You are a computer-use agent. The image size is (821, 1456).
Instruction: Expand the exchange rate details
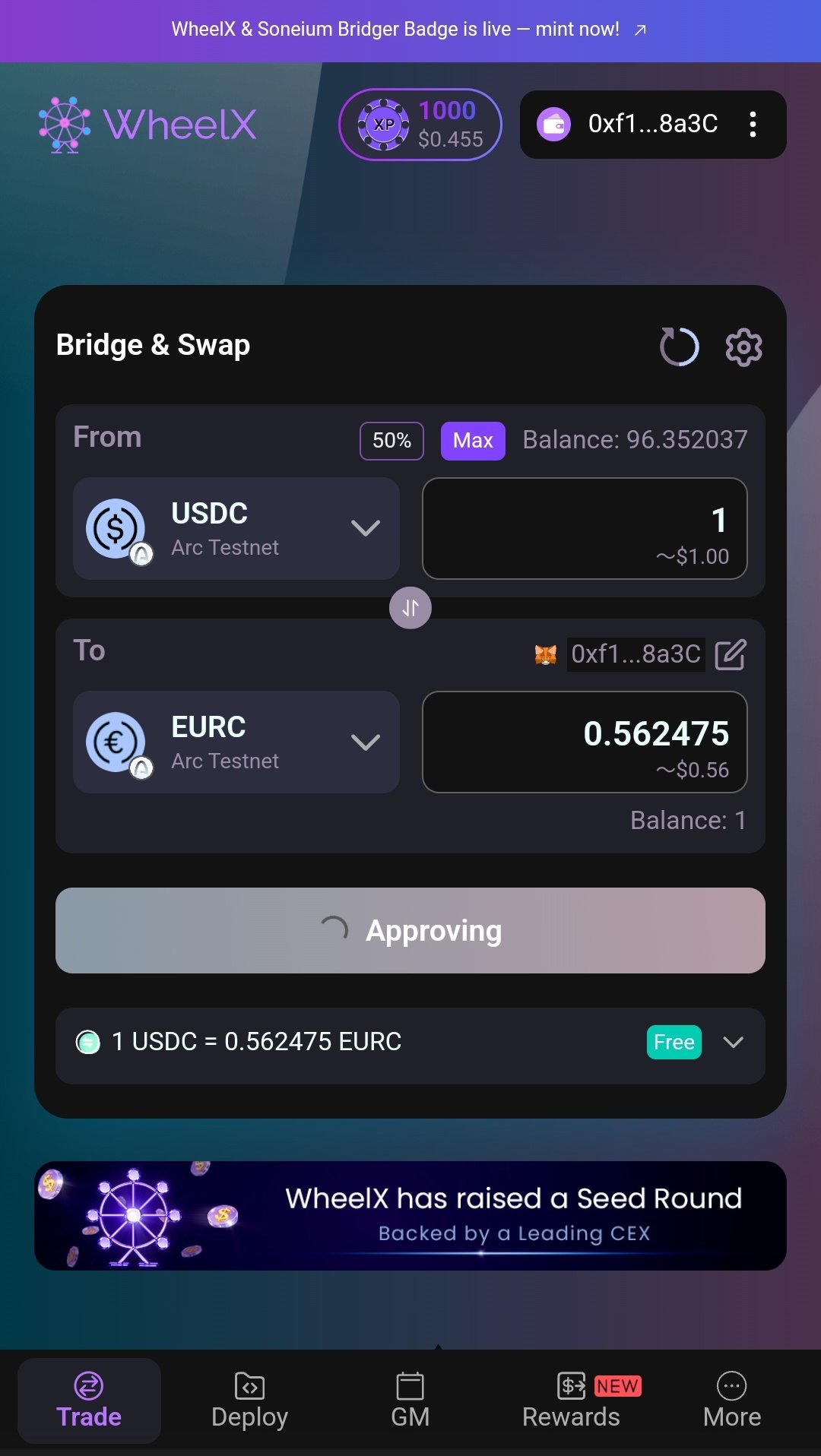click(x=733, y=1043)
